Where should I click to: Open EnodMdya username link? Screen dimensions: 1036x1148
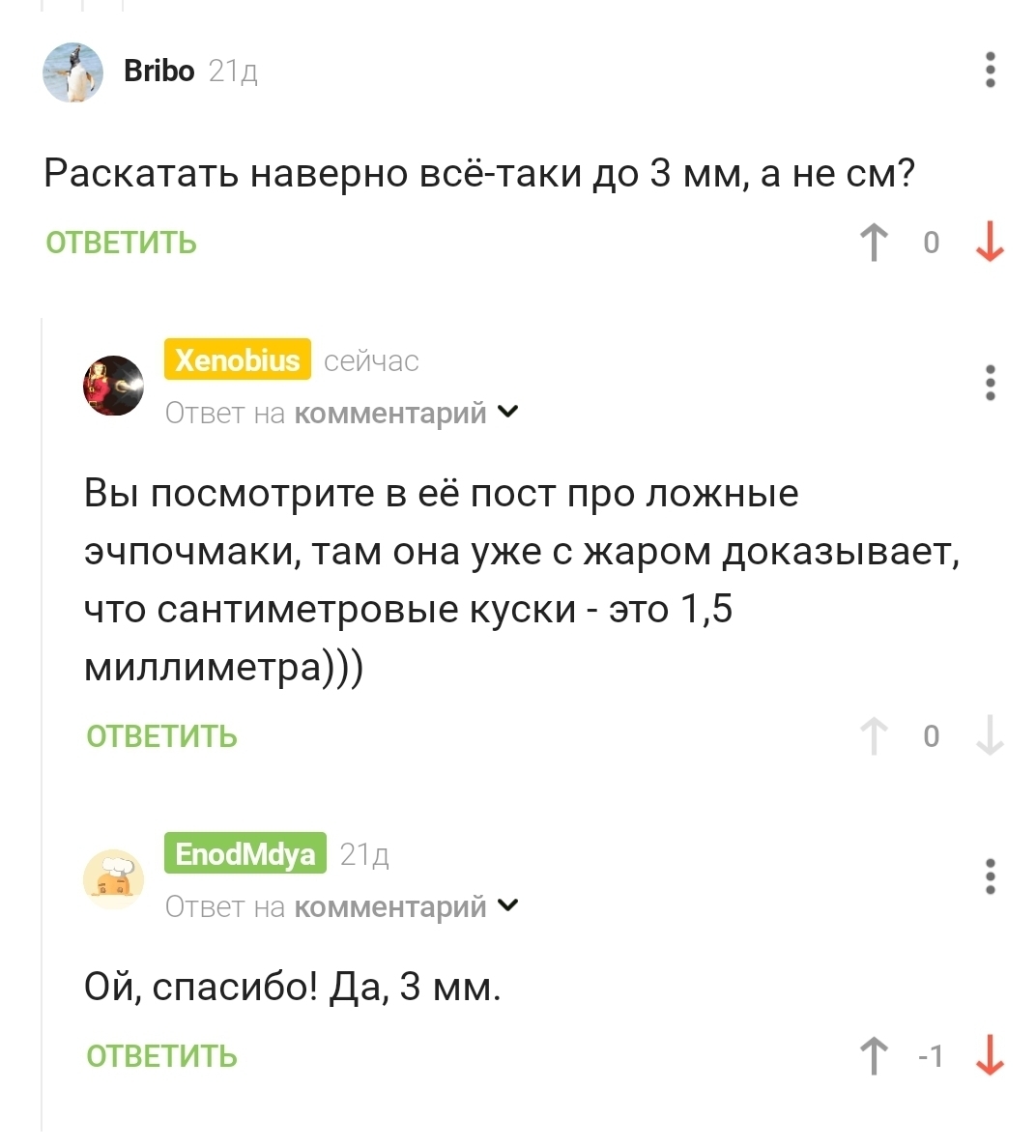245,853
